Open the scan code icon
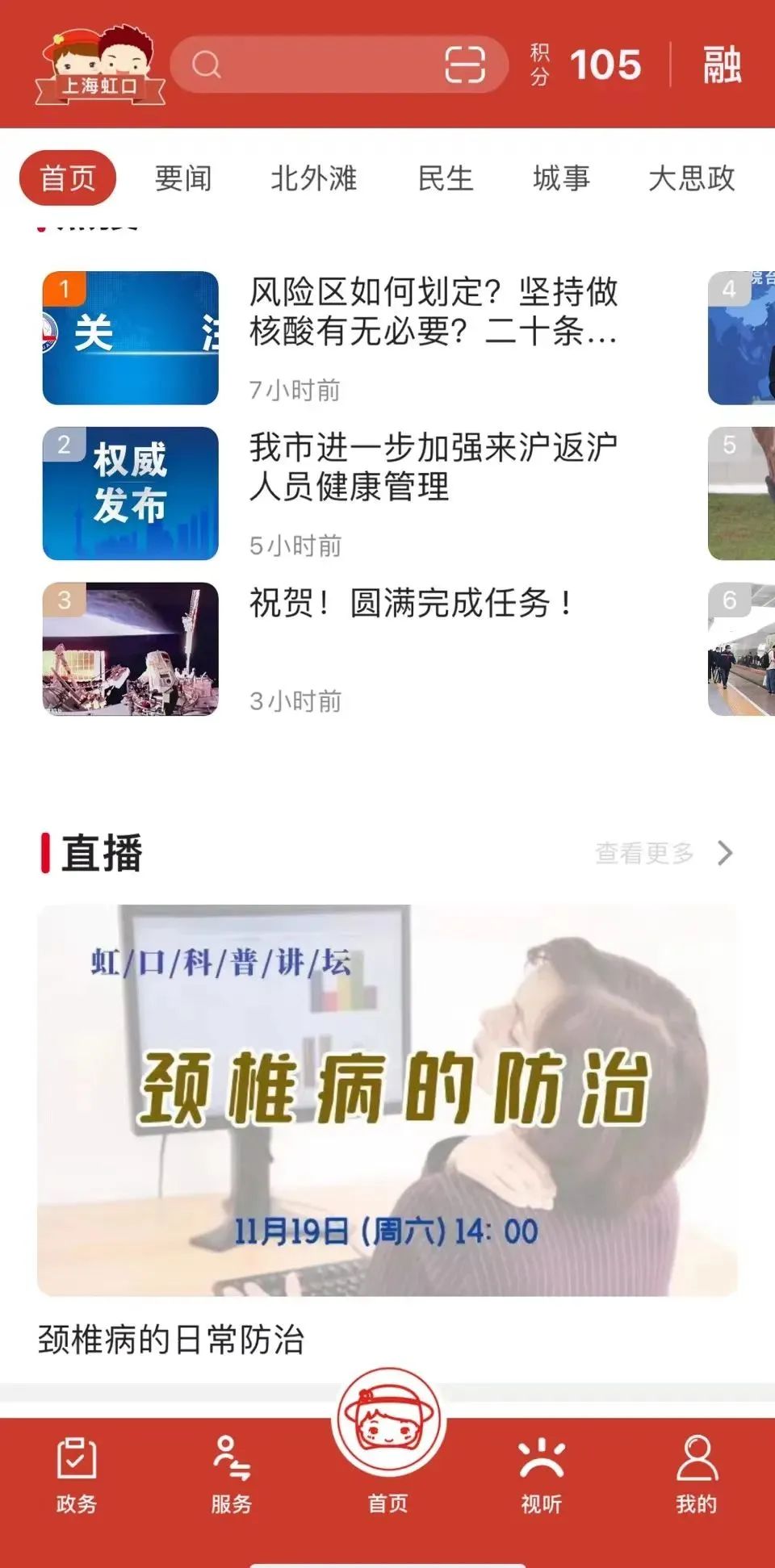Screen dimensions: 775x1568 click(465, 65)
